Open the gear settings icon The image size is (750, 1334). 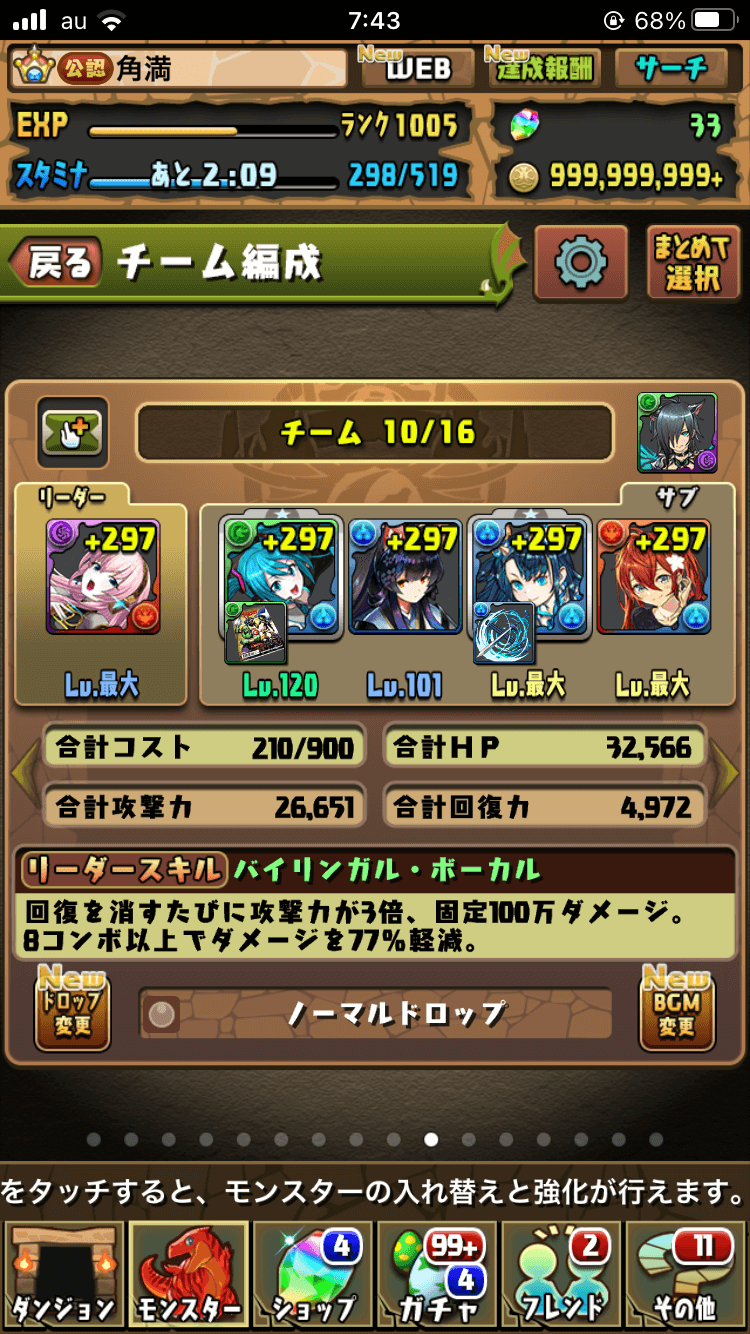(x=581, y=263)
